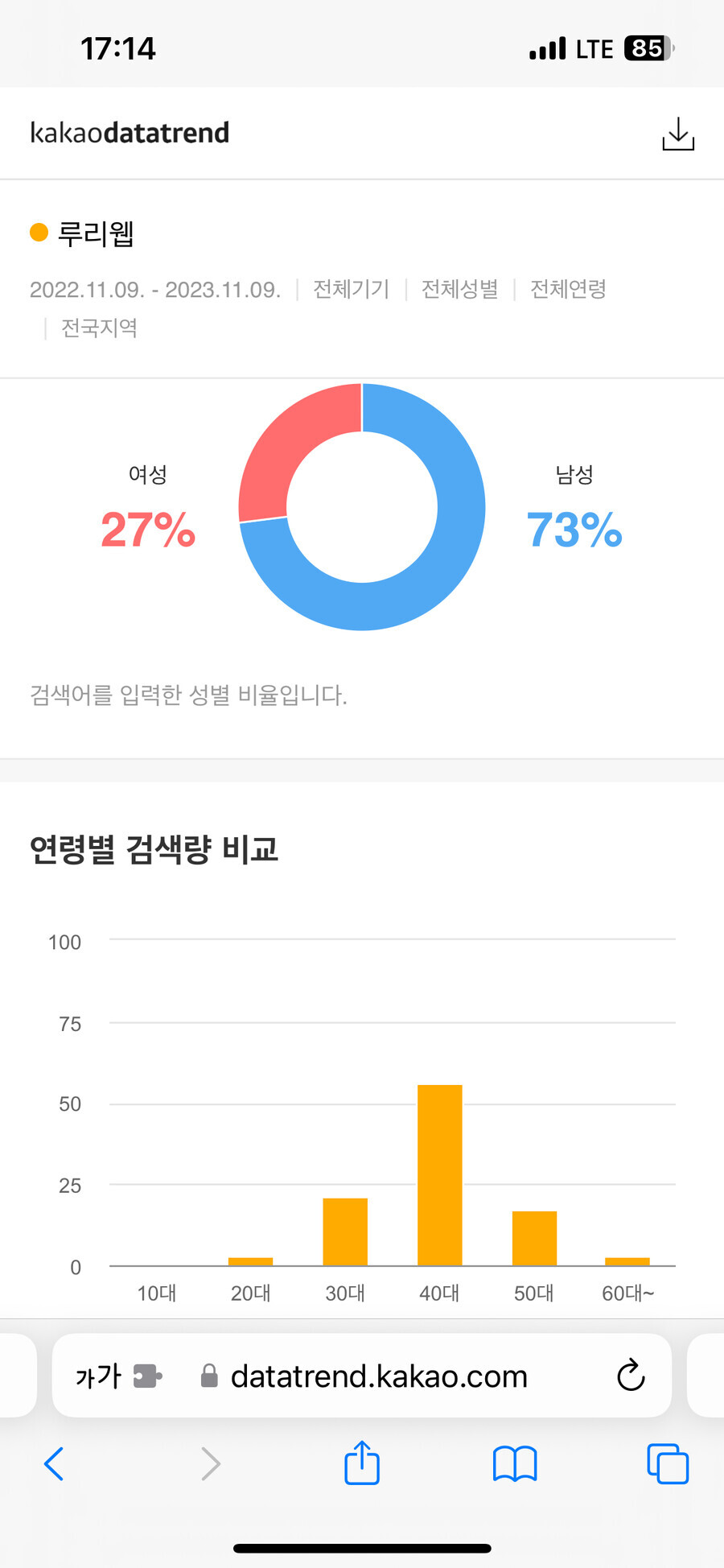Open the browser extensions icon
Image resolution: width=724 pixels, height=1568 pixels.
pyautogui.click(x=147, y=1376)
